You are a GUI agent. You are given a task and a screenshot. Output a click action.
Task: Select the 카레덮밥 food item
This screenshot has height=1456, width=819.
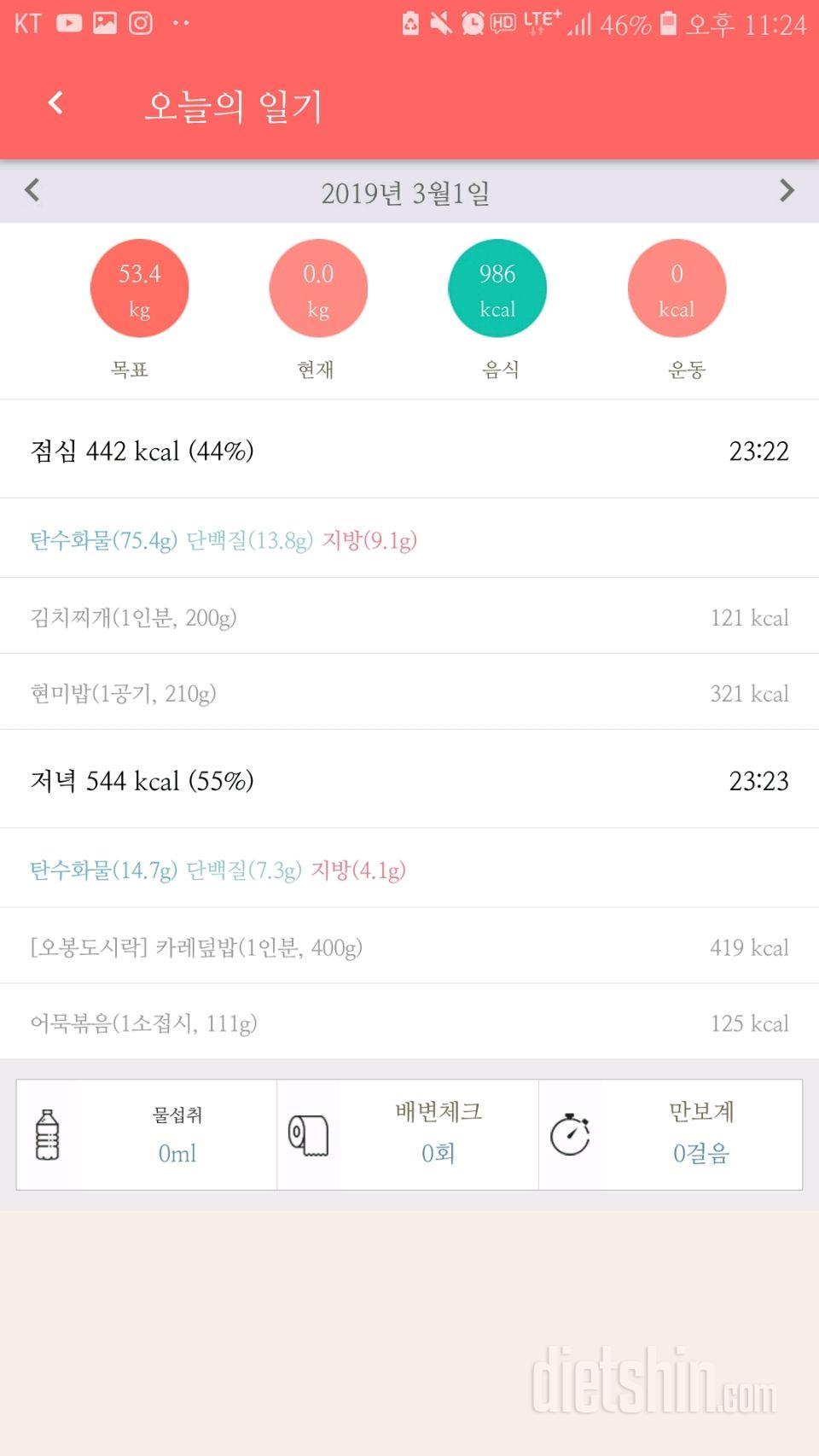(x=409, y=947)
